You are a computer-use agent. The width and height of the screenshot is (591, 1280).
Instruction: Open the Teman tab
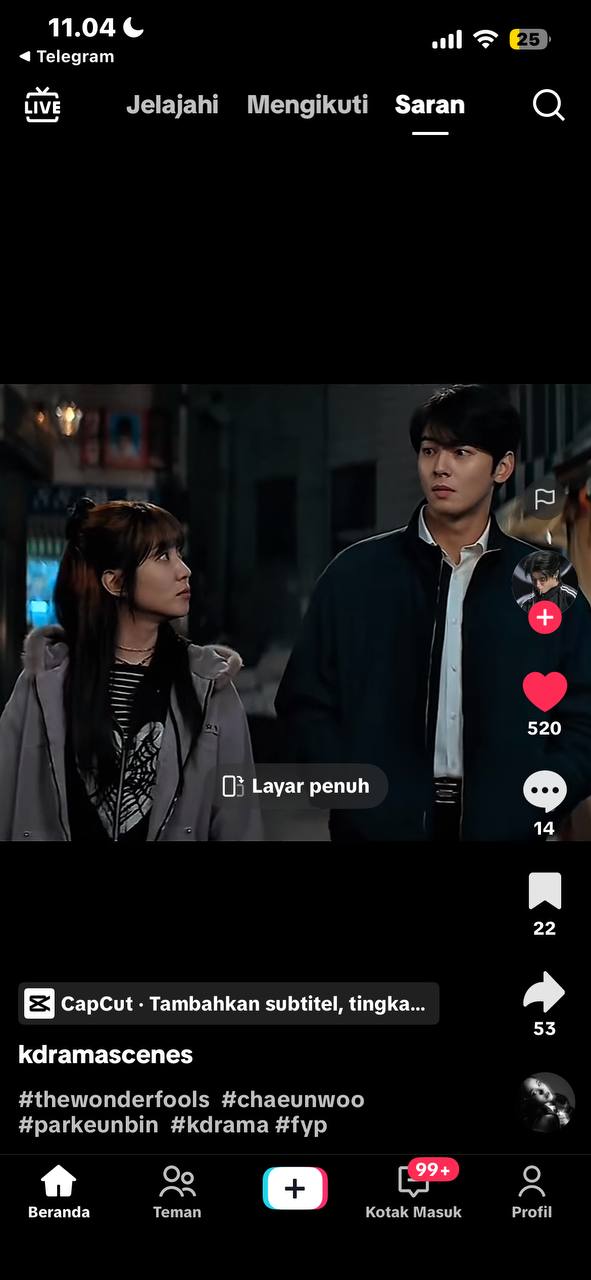point(177,1192)
